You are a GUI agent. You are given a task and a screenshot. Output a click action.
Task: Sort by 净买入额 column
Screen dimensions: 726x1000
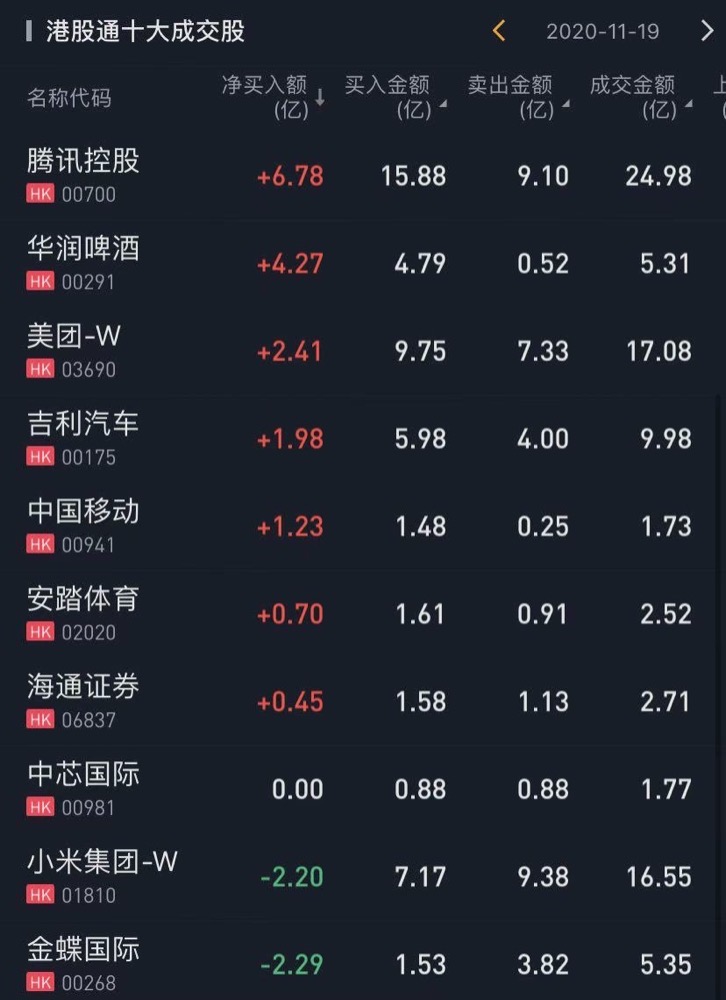270,97
